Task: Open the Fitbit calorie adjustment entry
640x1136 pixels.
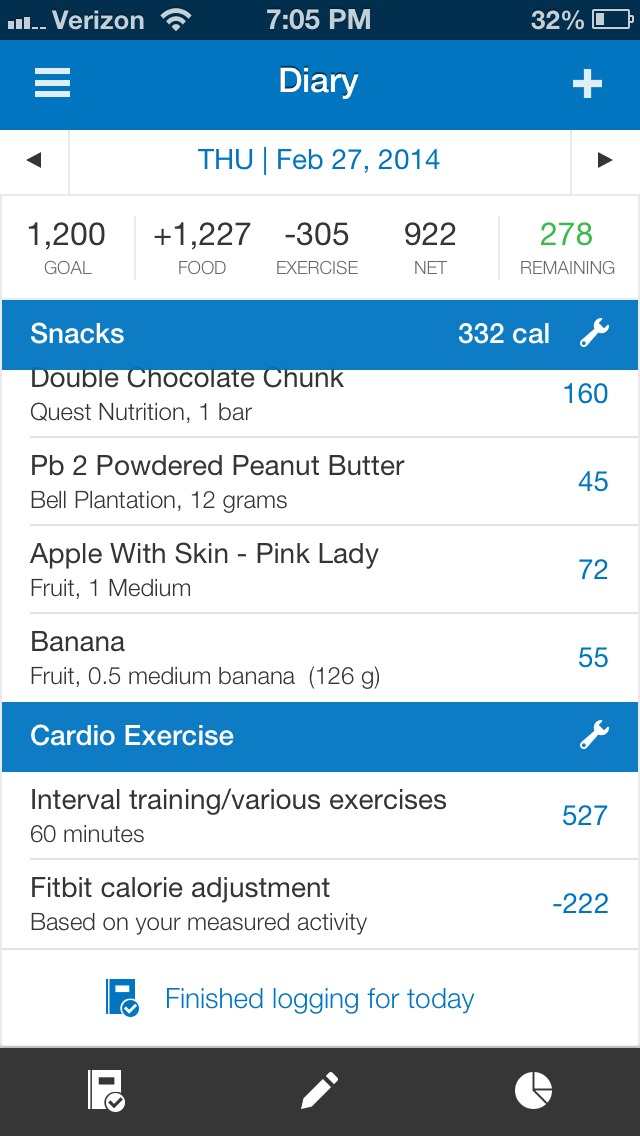Action: point(320,903)
